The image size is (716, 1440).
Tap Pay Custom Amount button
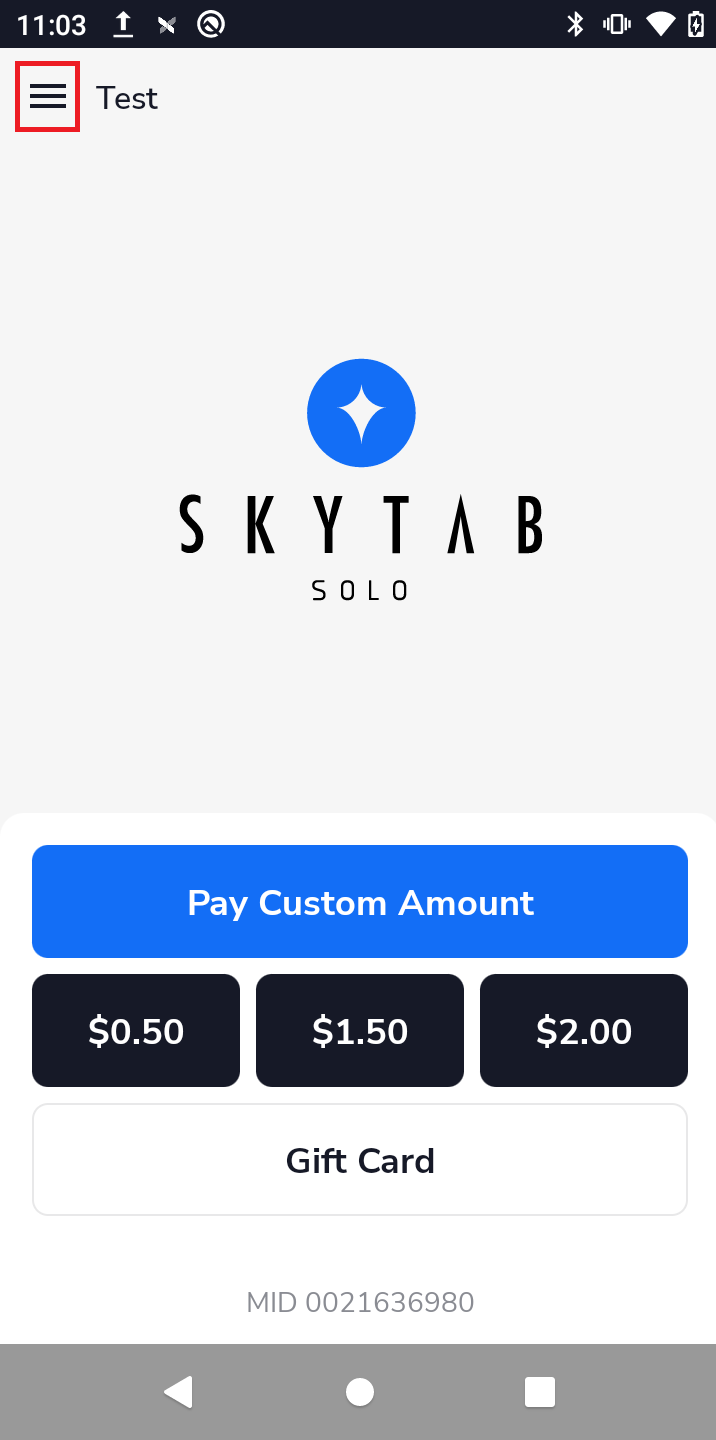[x=360, y=902]
